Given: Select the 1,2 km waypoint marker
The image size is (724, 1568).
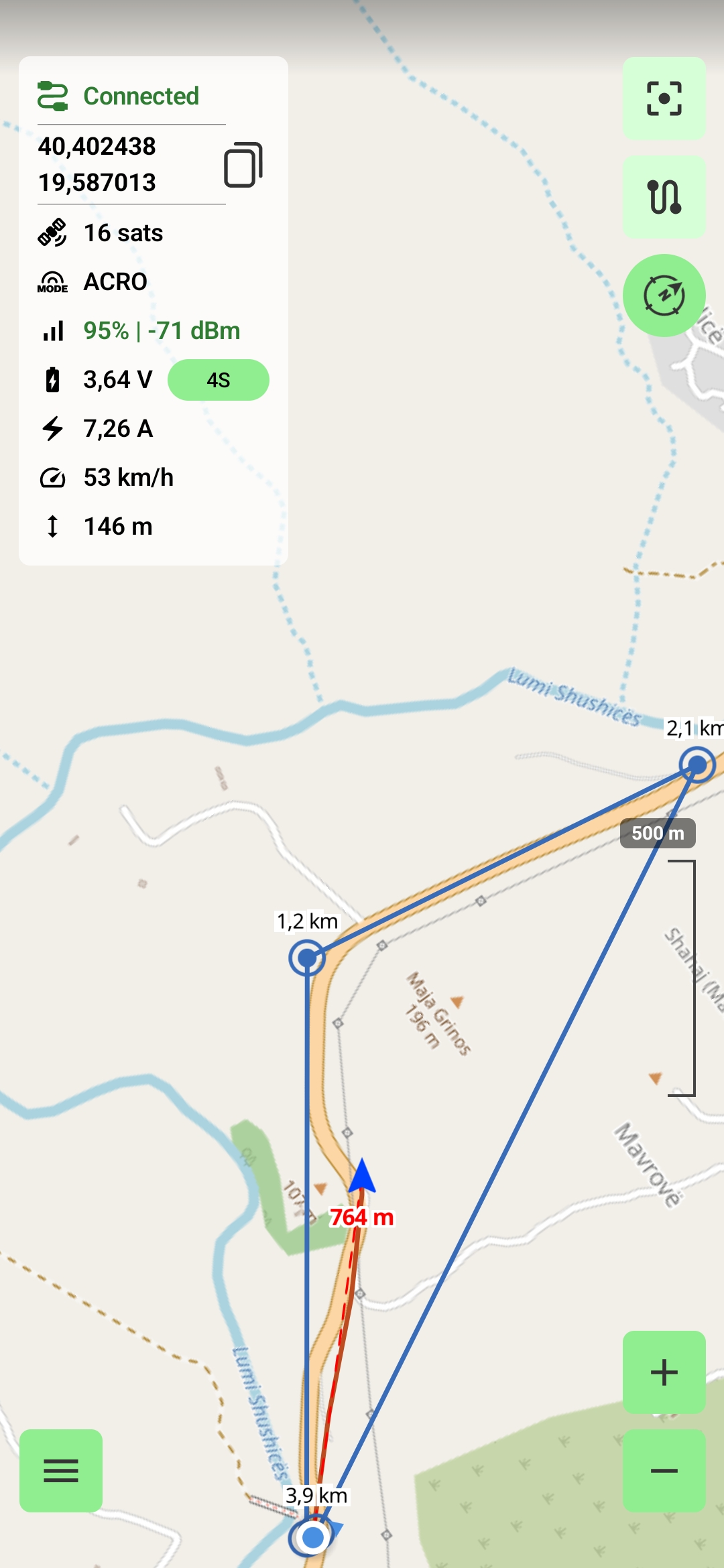Looking at the screenshot, I should pos(307,958).
